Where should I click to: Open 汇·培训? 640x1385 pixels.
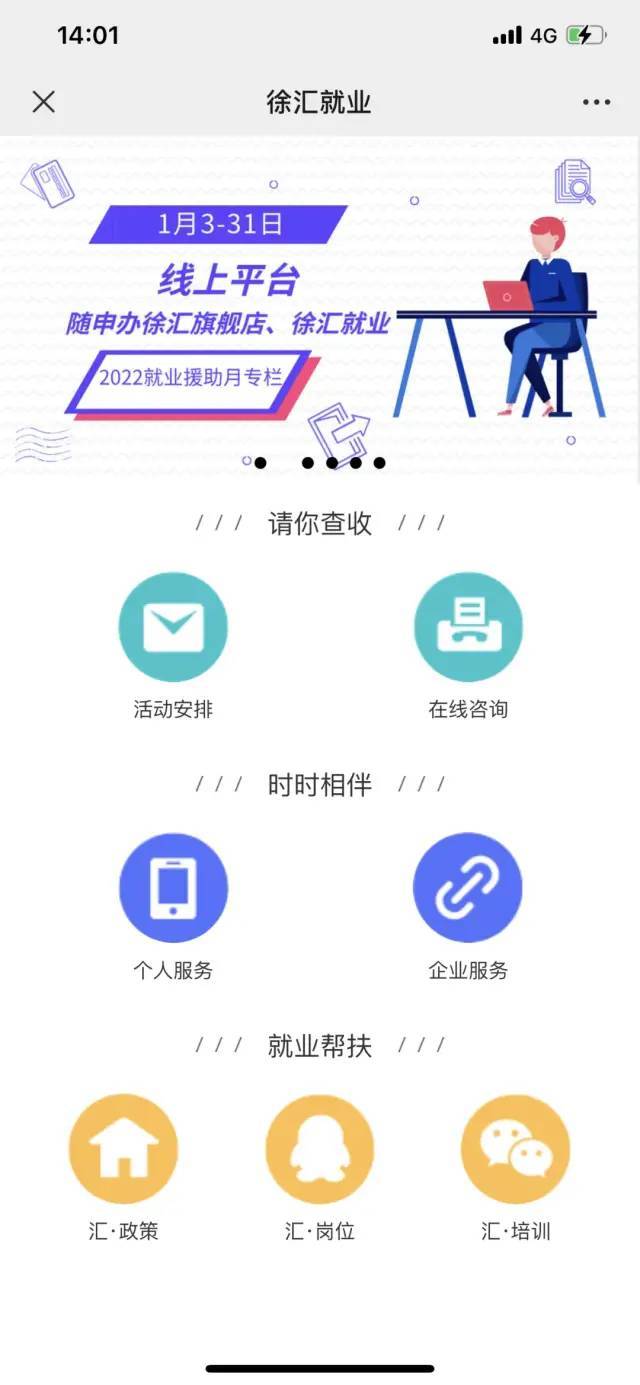click(516, 1148)
